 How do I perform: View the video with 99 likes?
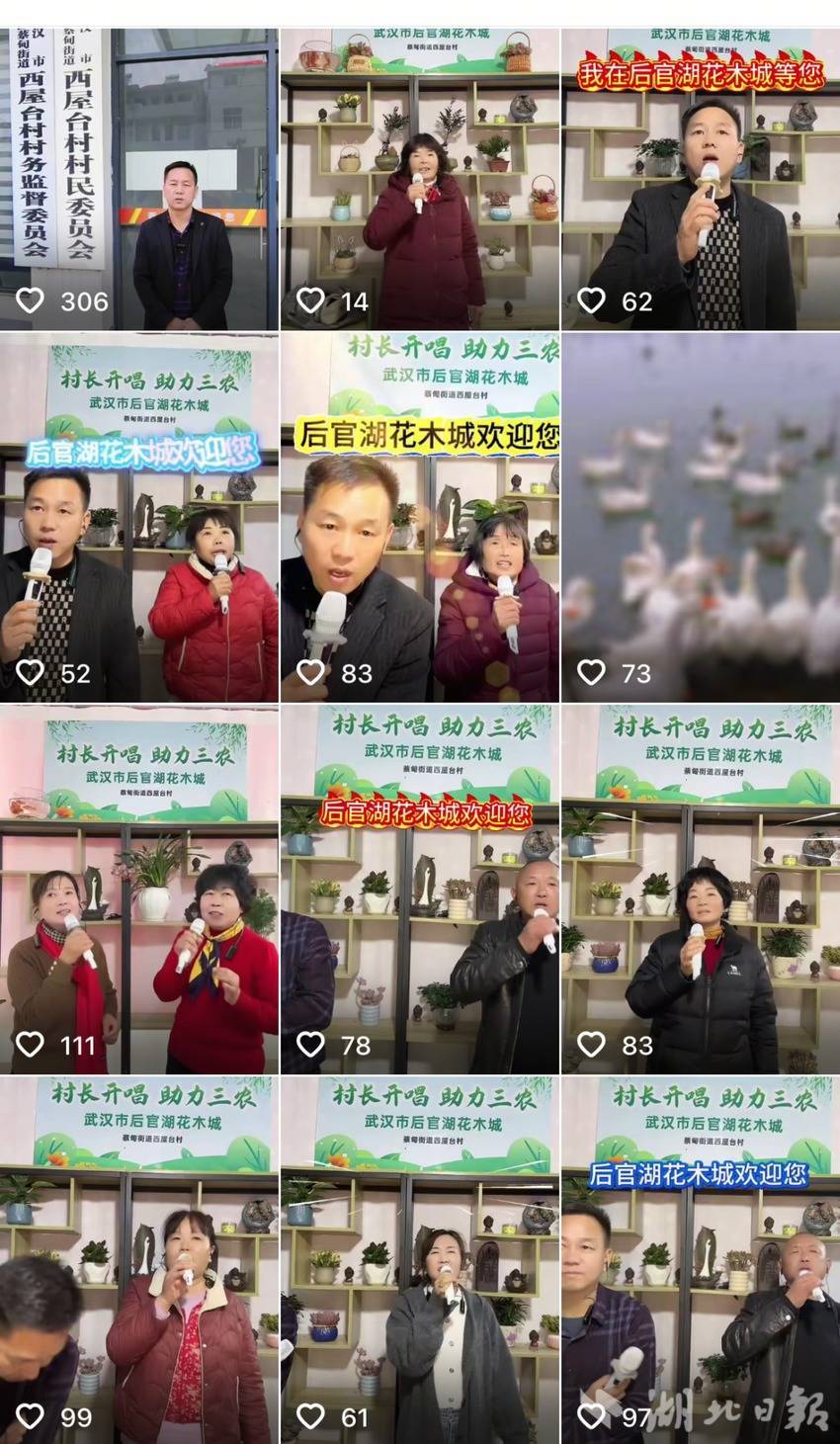coord(138,1259)
